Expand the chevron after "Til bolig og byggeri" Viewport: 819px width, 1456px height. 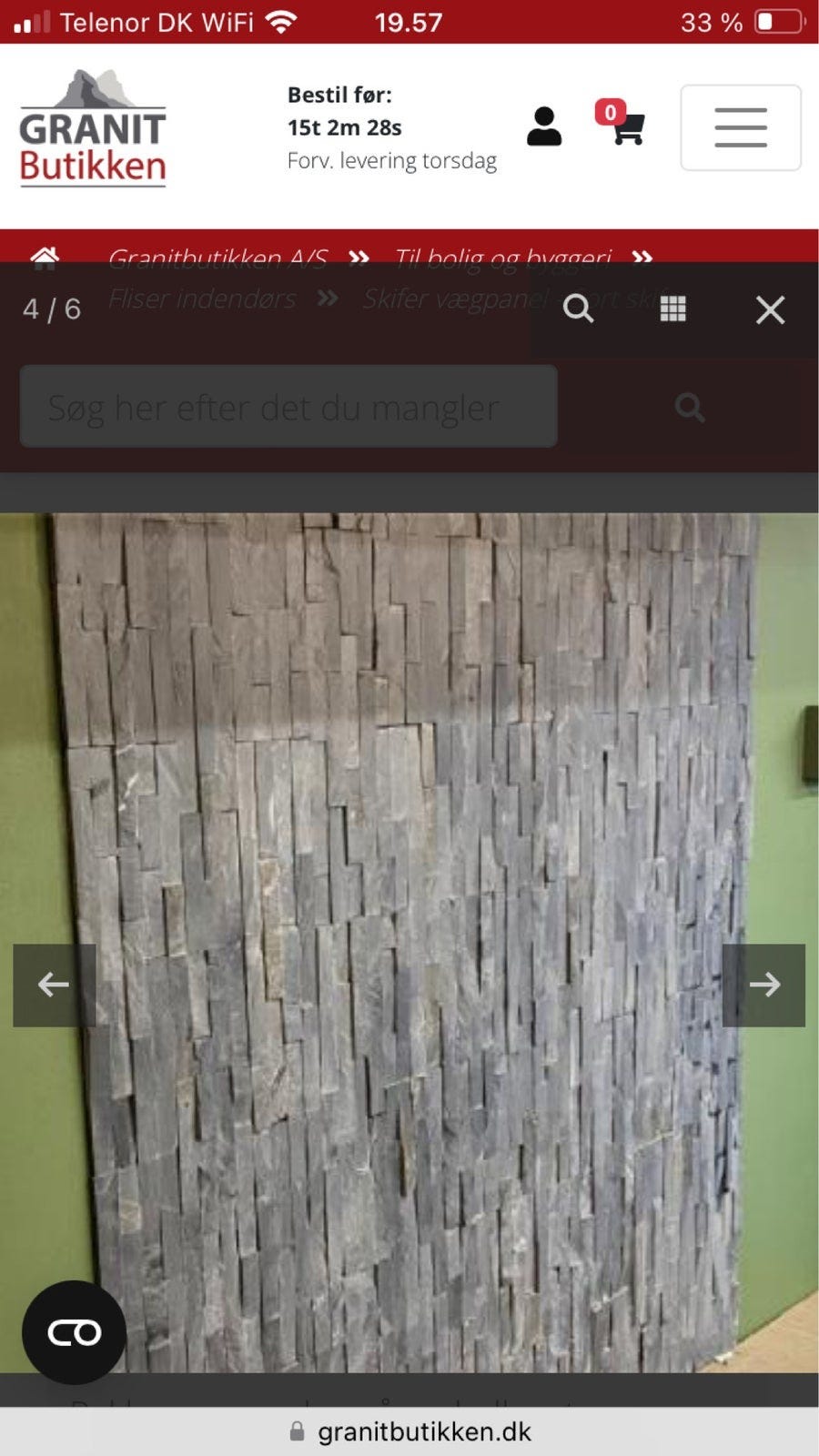click(x=642, y=259)
